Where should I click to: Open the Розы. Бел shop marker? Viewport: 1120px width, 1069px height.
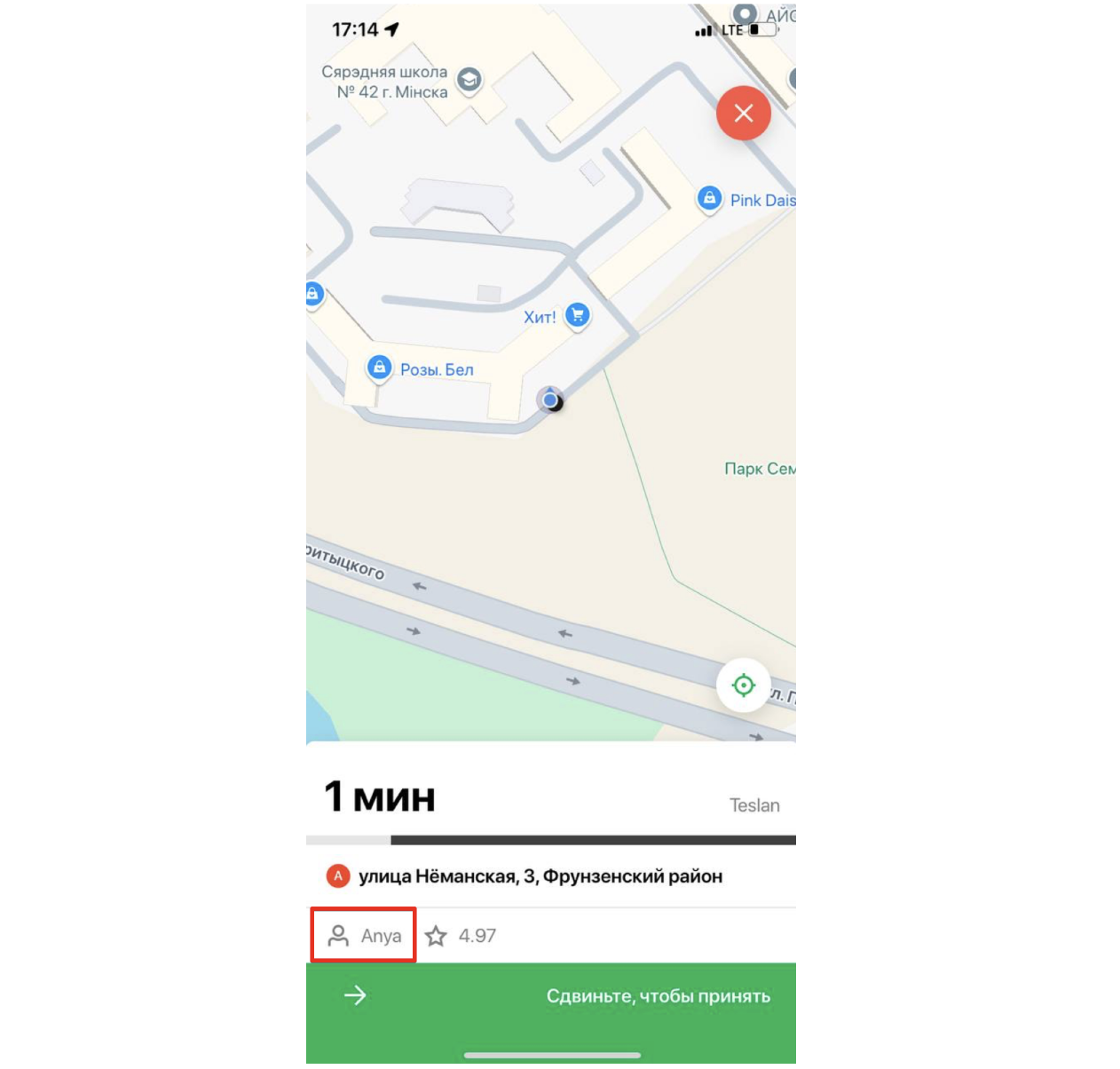tap(380, 367)
